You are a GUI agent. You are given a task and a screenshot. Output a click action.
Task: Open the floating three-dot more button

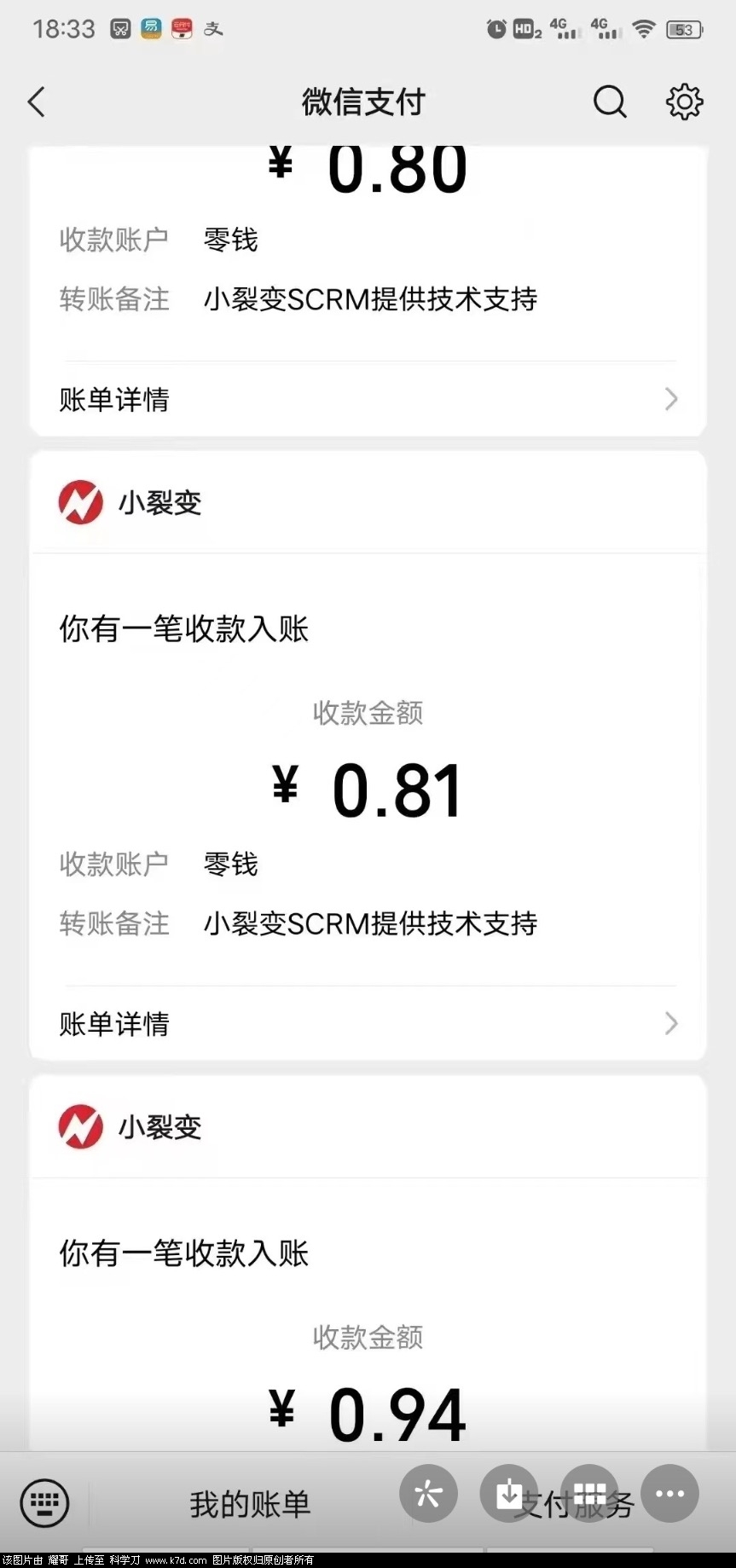click(670, 1493)
